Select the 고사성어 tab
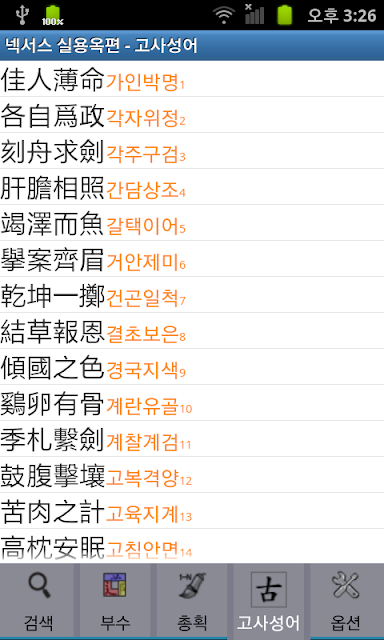Screen dimensions: 384x640 (x=269, y=600)
